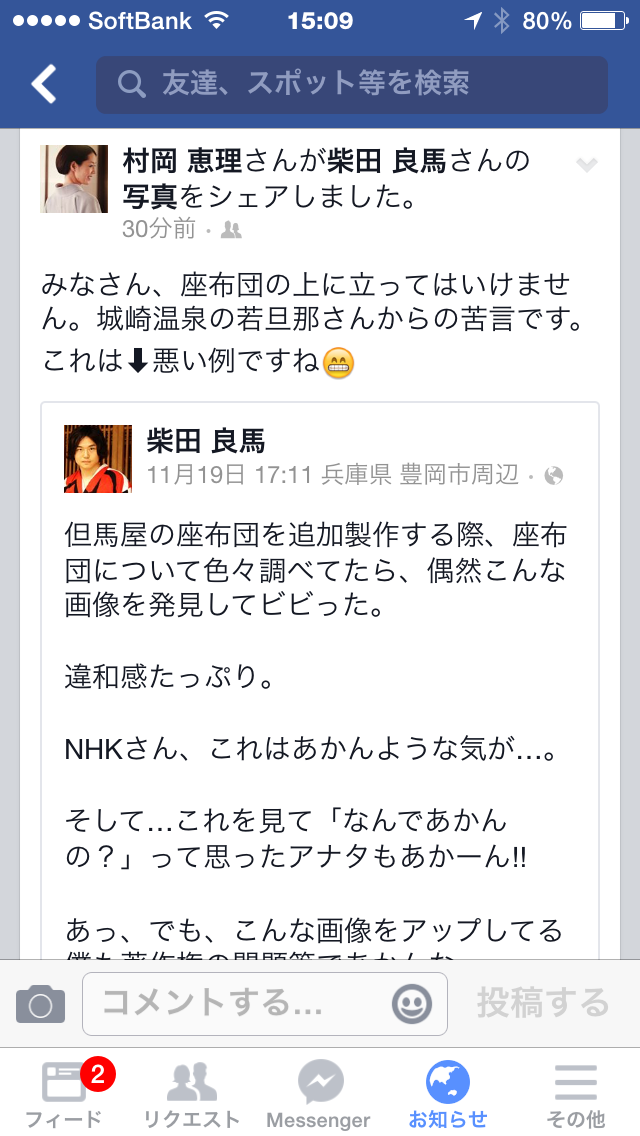
Task: Open the emoji sticker picker
Action: click(412, 1005)
